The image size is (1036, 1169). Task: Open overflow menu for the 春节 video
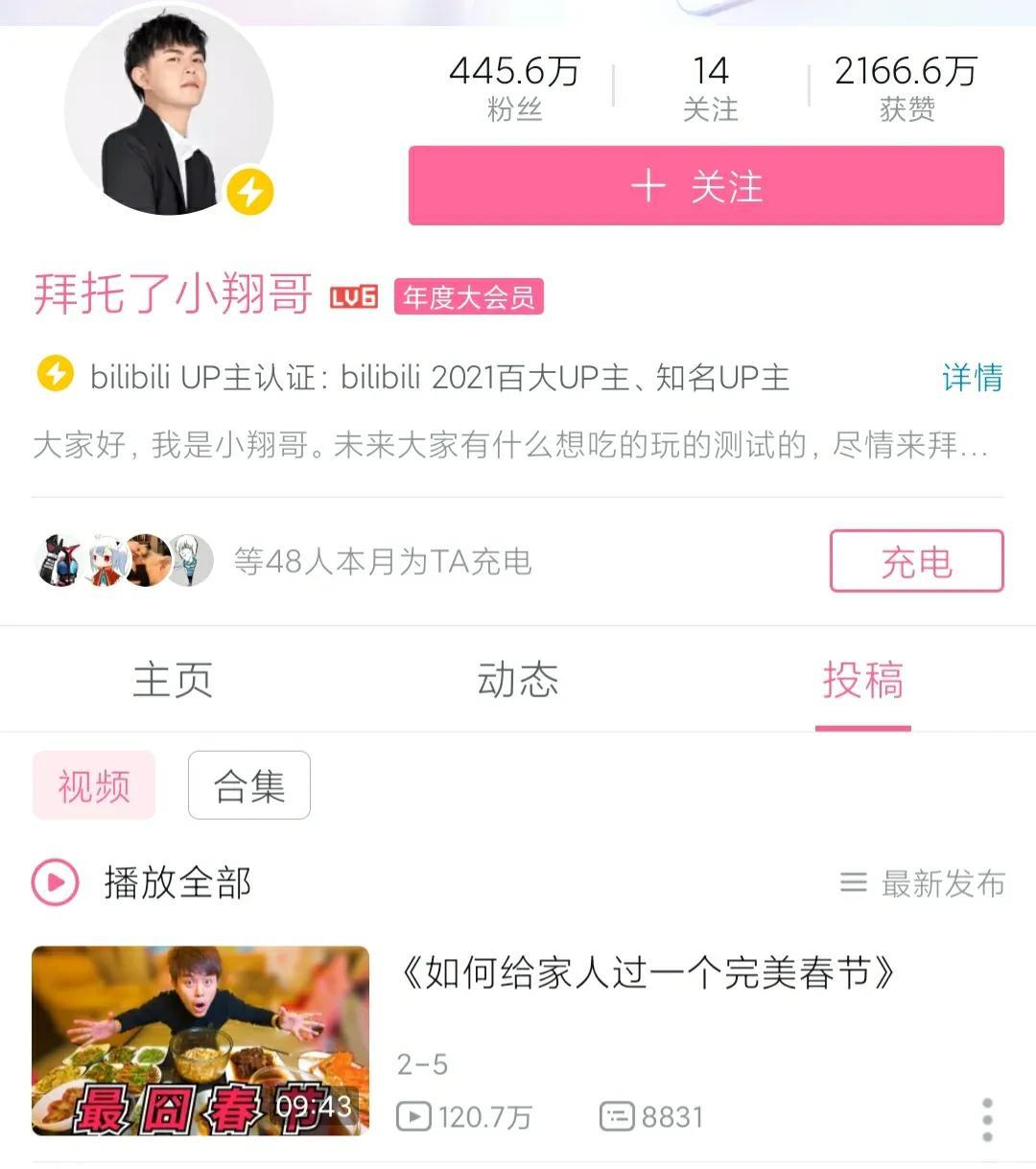click(987, 1119)
